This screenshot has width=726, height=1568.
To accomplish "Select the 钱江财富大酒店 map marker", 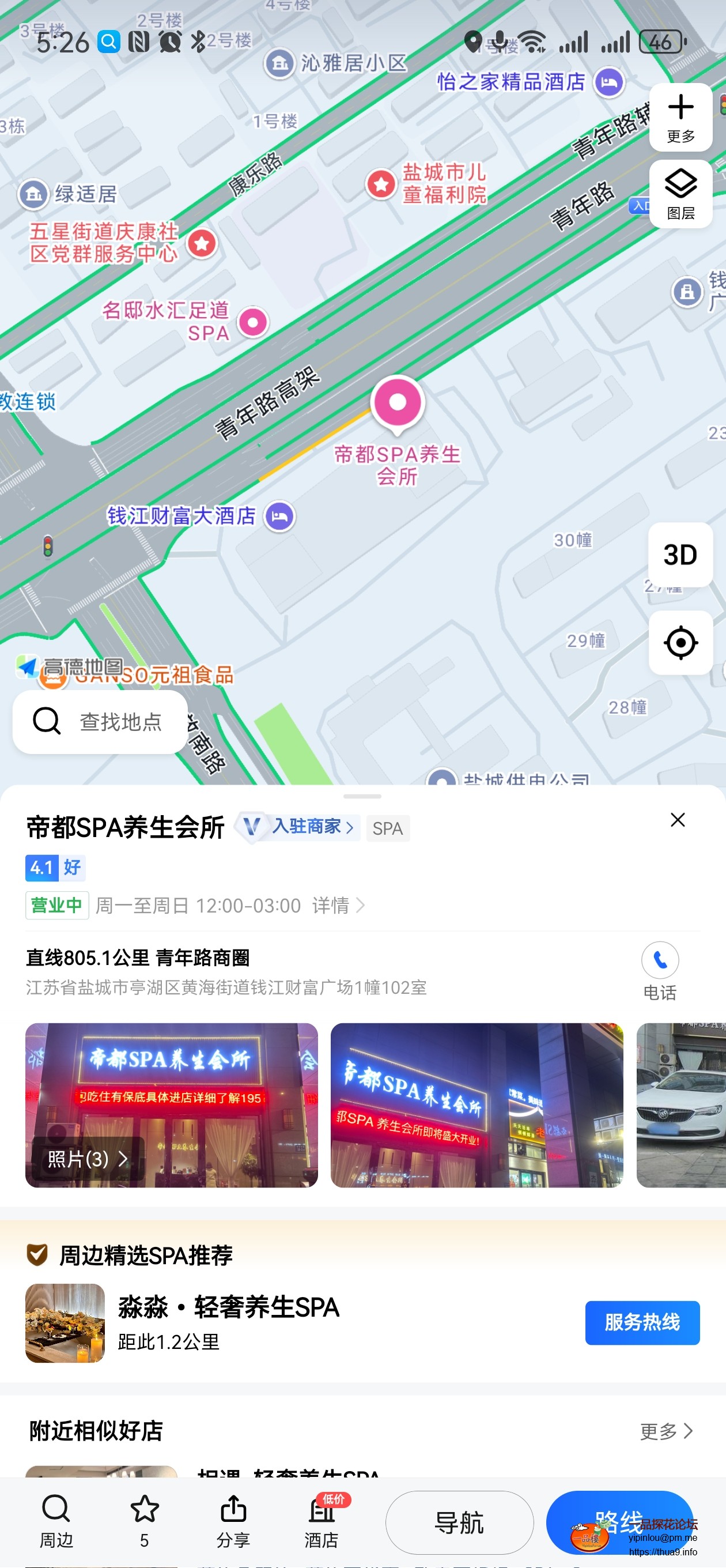I will [x=279, y=517].
